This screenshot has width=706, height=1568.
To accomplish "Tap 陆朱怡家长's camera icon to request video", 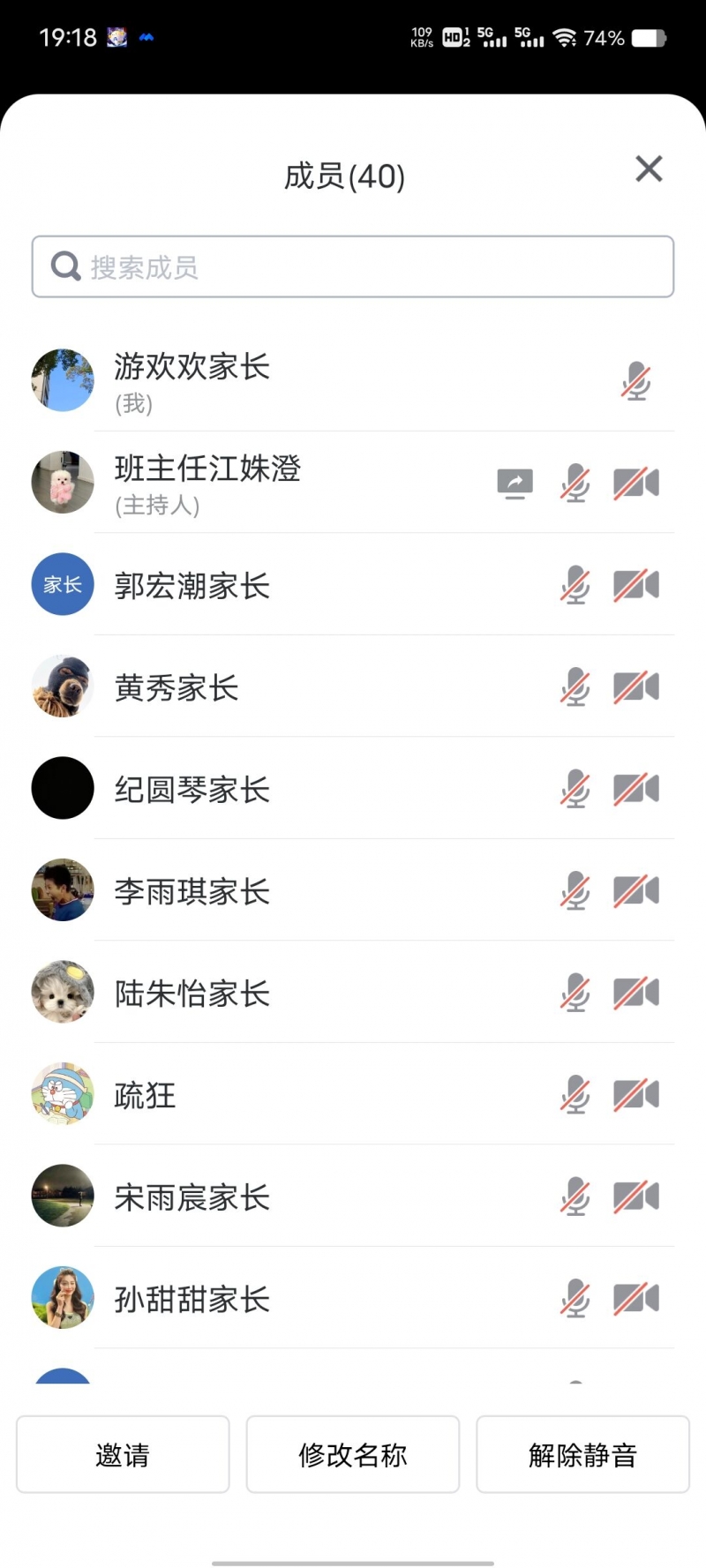I will [635, 994].
